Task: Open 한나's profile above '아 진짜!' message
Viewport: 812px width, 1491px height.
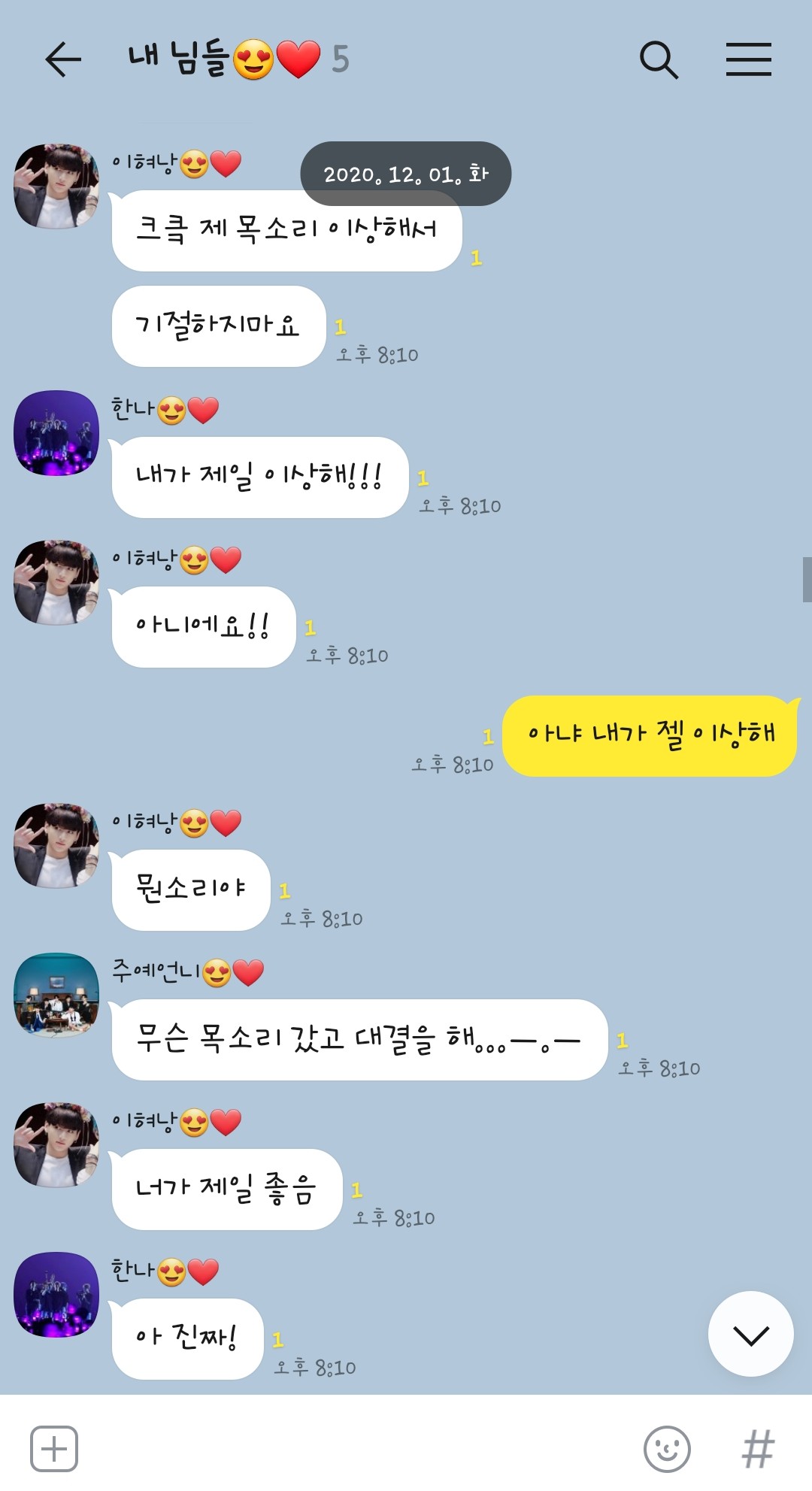Action: (56, 1294)
